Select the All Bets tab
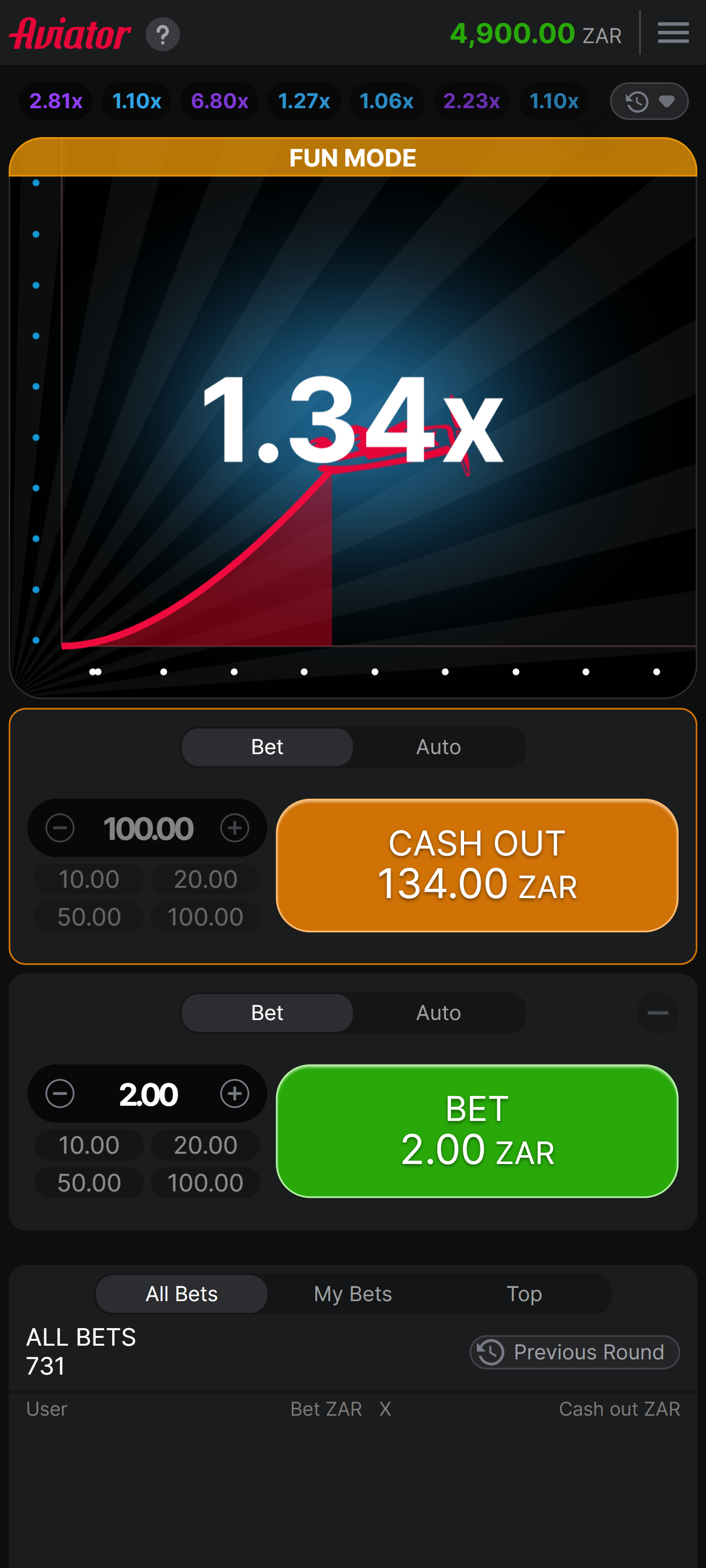706x1568 pixels. click(x=181, y=1293)
